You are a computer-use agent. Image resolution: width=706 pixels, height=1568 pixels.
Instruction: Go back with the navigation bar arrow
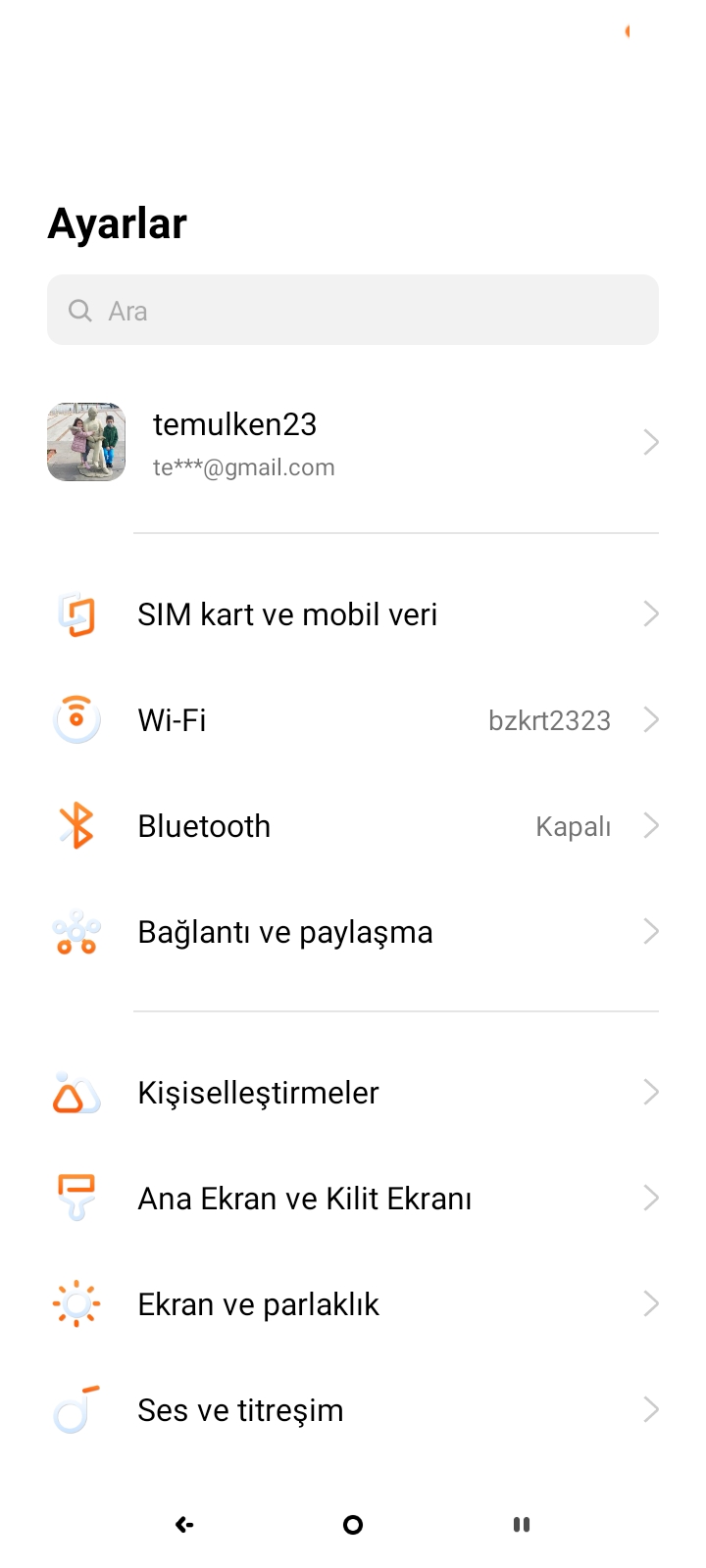point(184,1524)
